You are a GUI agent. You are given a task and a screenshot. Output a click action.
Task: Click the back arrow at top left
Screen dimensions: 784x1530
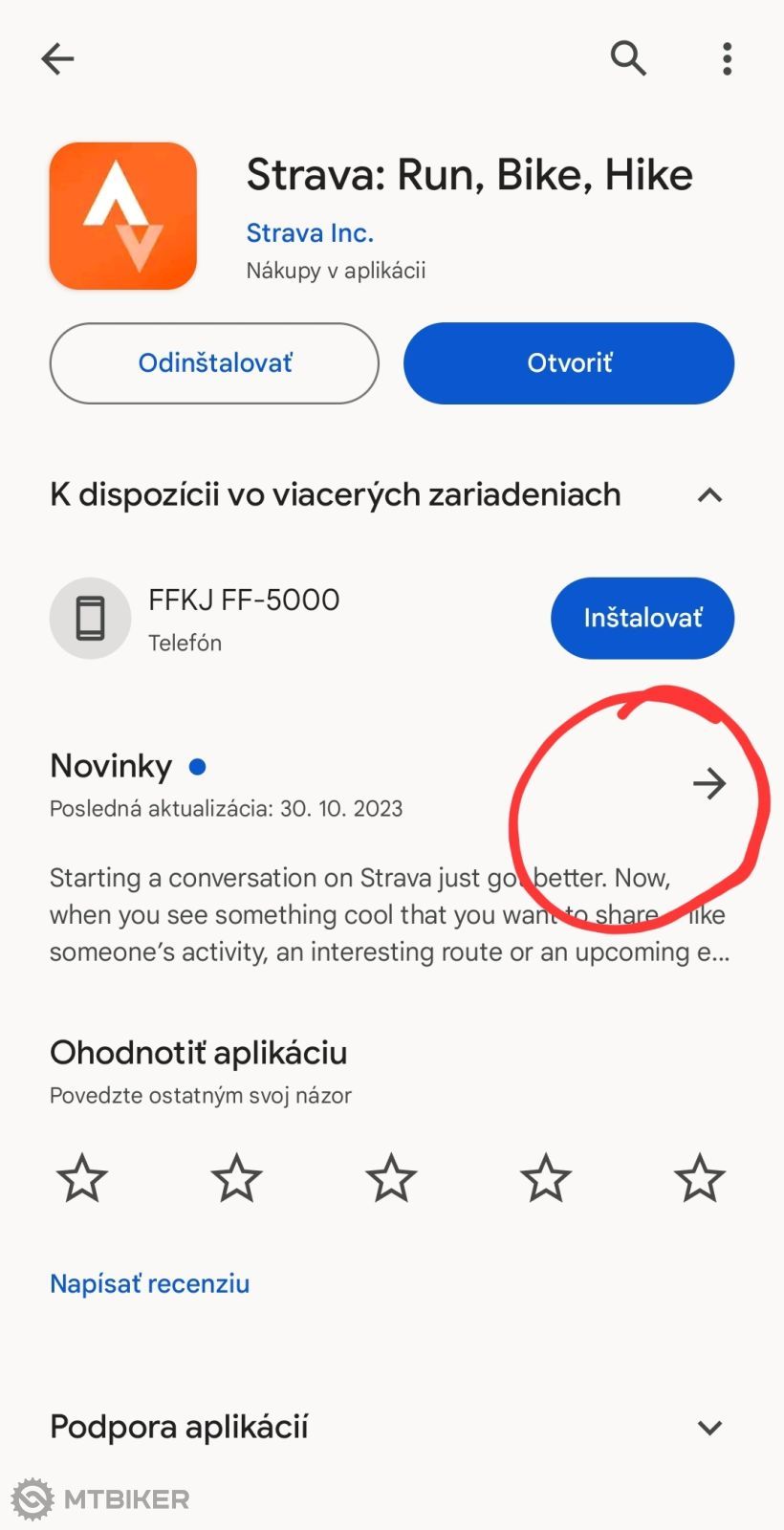57,58
